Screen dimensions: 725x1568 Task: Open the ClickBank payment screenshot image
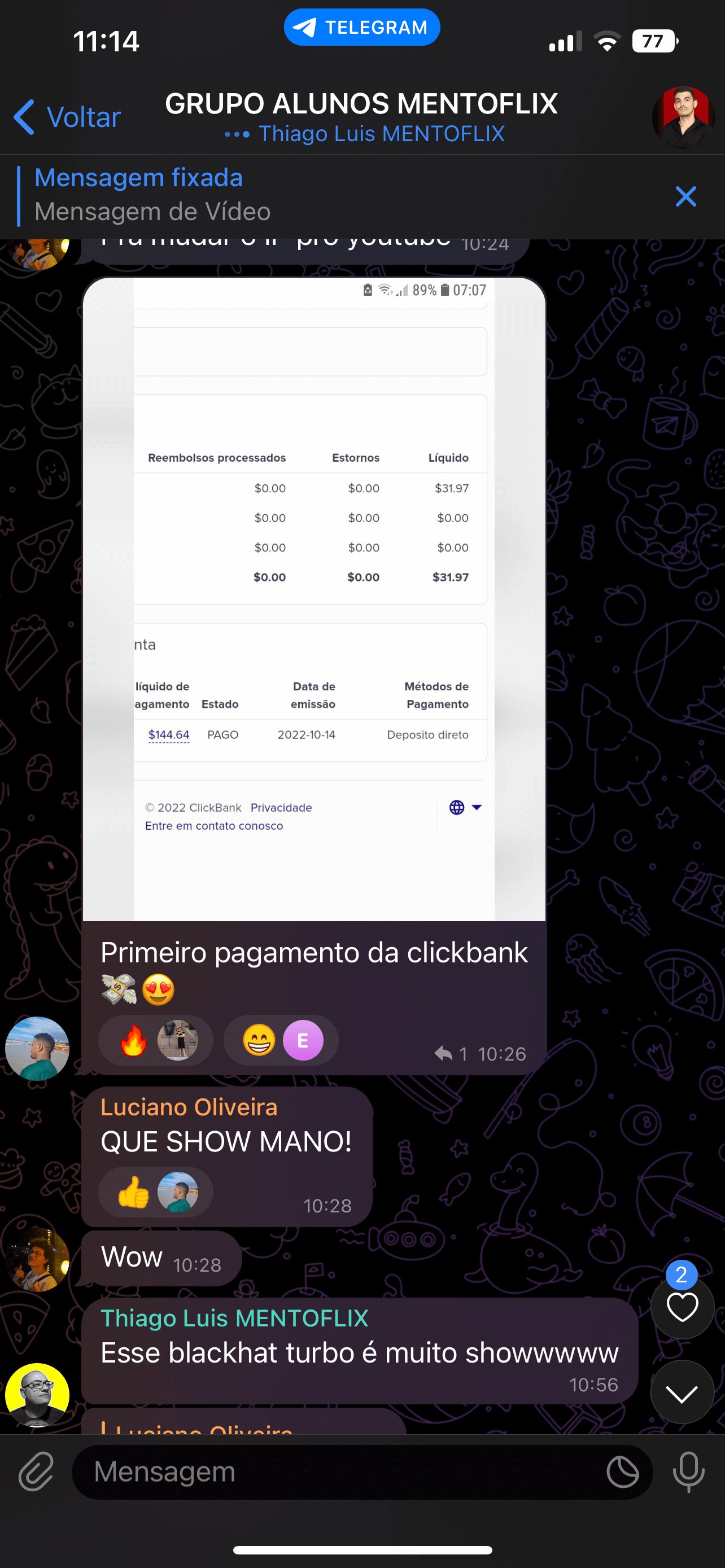[x=313, y=599]
